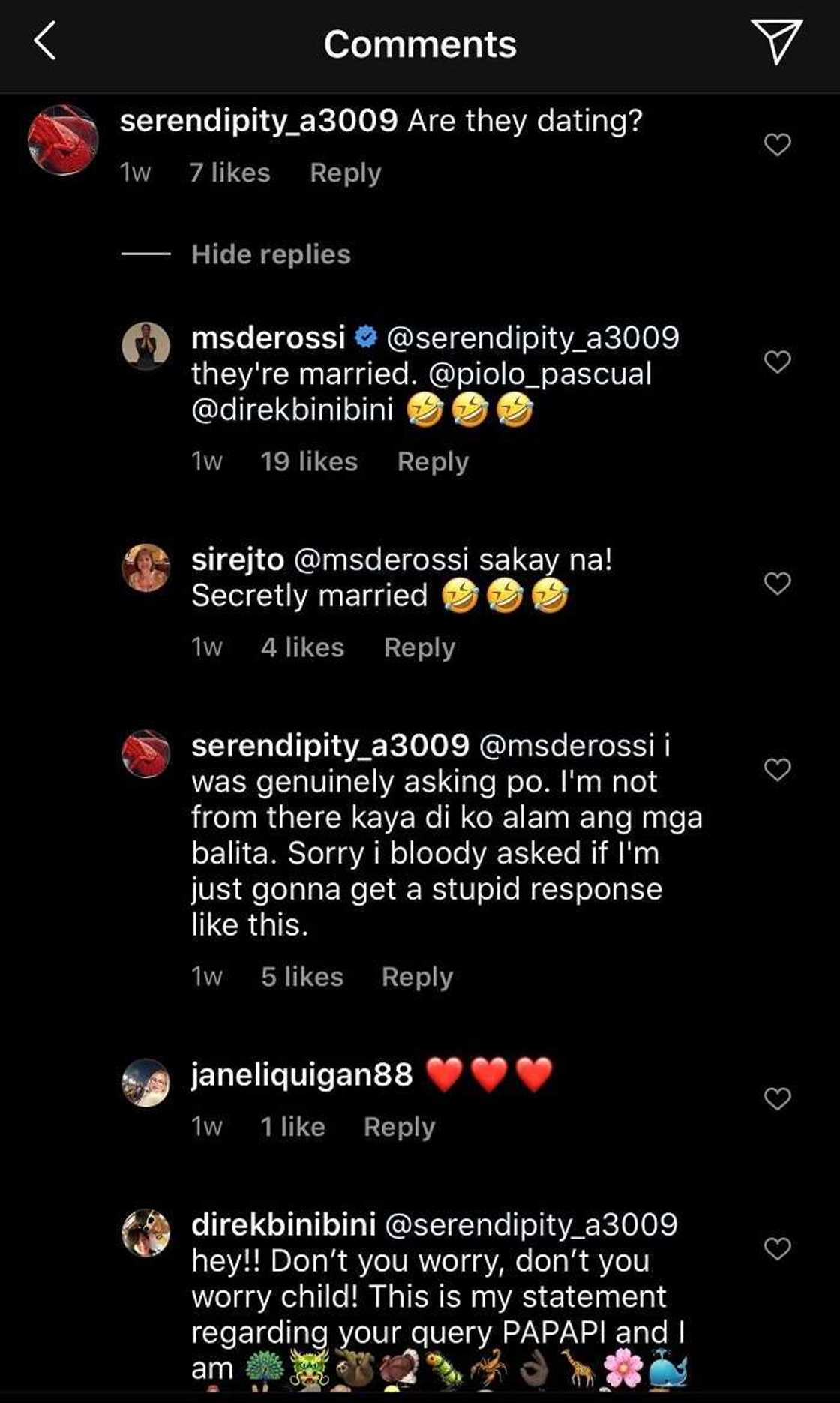Open msderossi's profile picture

pos(145,346)
